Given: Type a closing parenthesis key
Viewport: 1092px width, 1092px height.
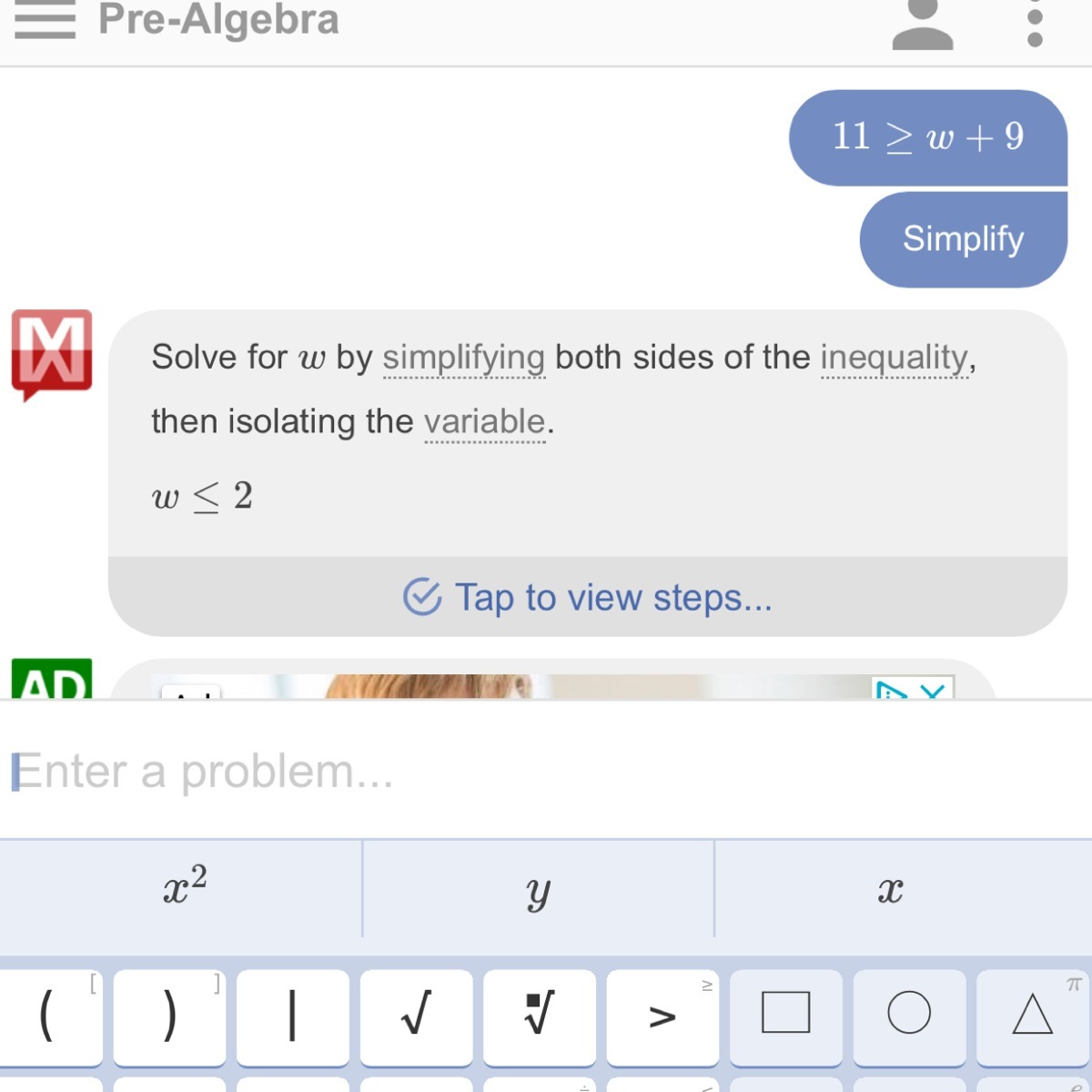Looking at the screenshot, I should coord(169,1016).
